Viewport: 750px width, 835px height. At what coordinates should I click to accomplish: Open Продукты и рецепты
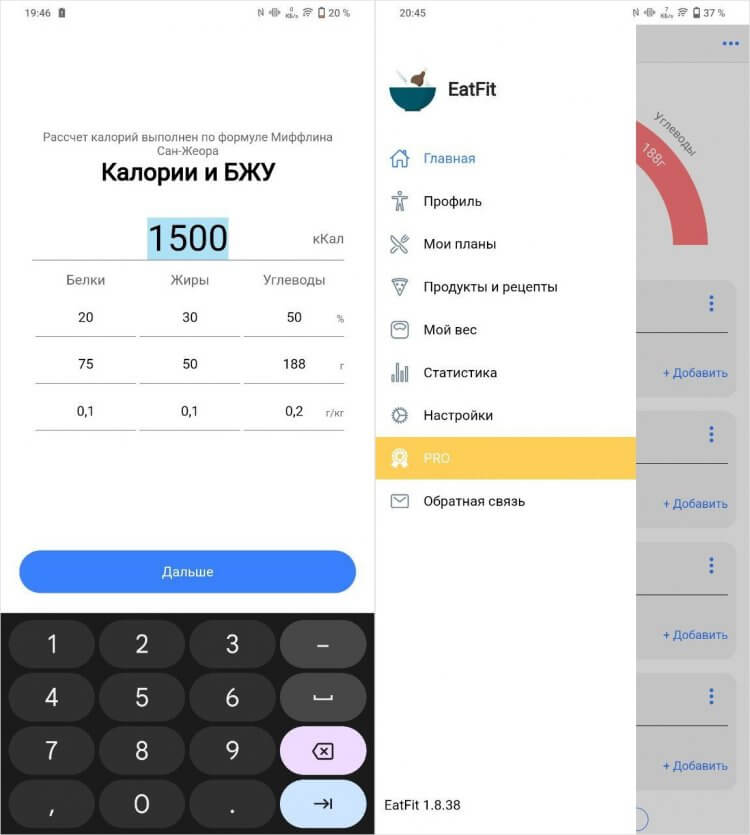[490, 287]
